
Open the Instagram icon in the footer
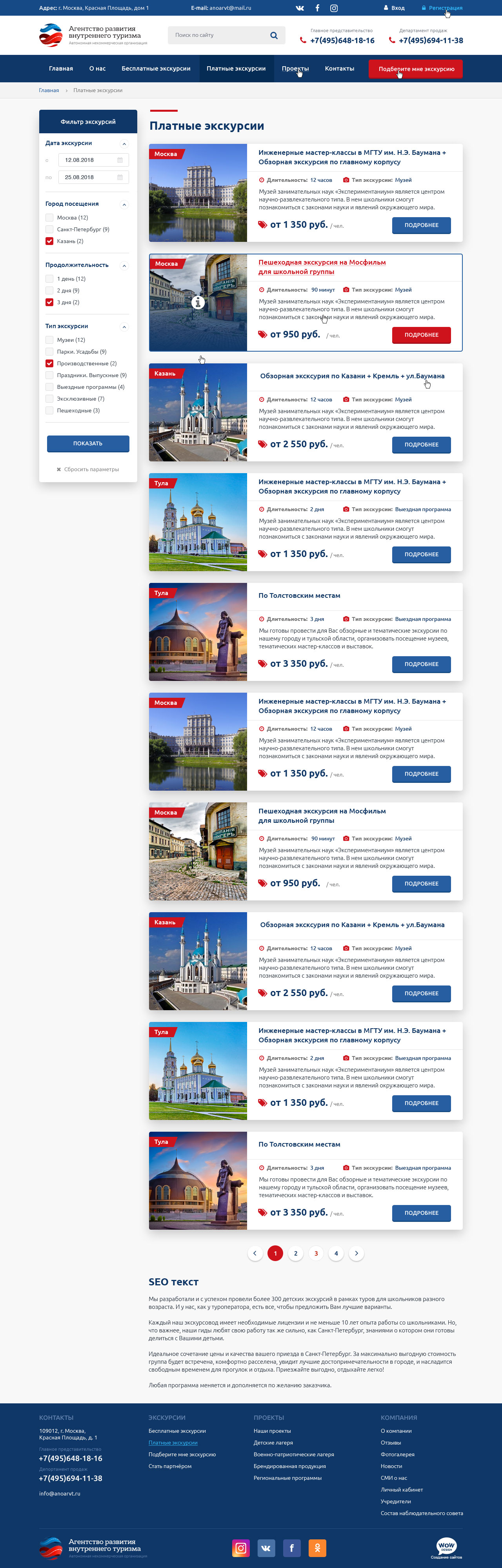[x=241, y=1547]
